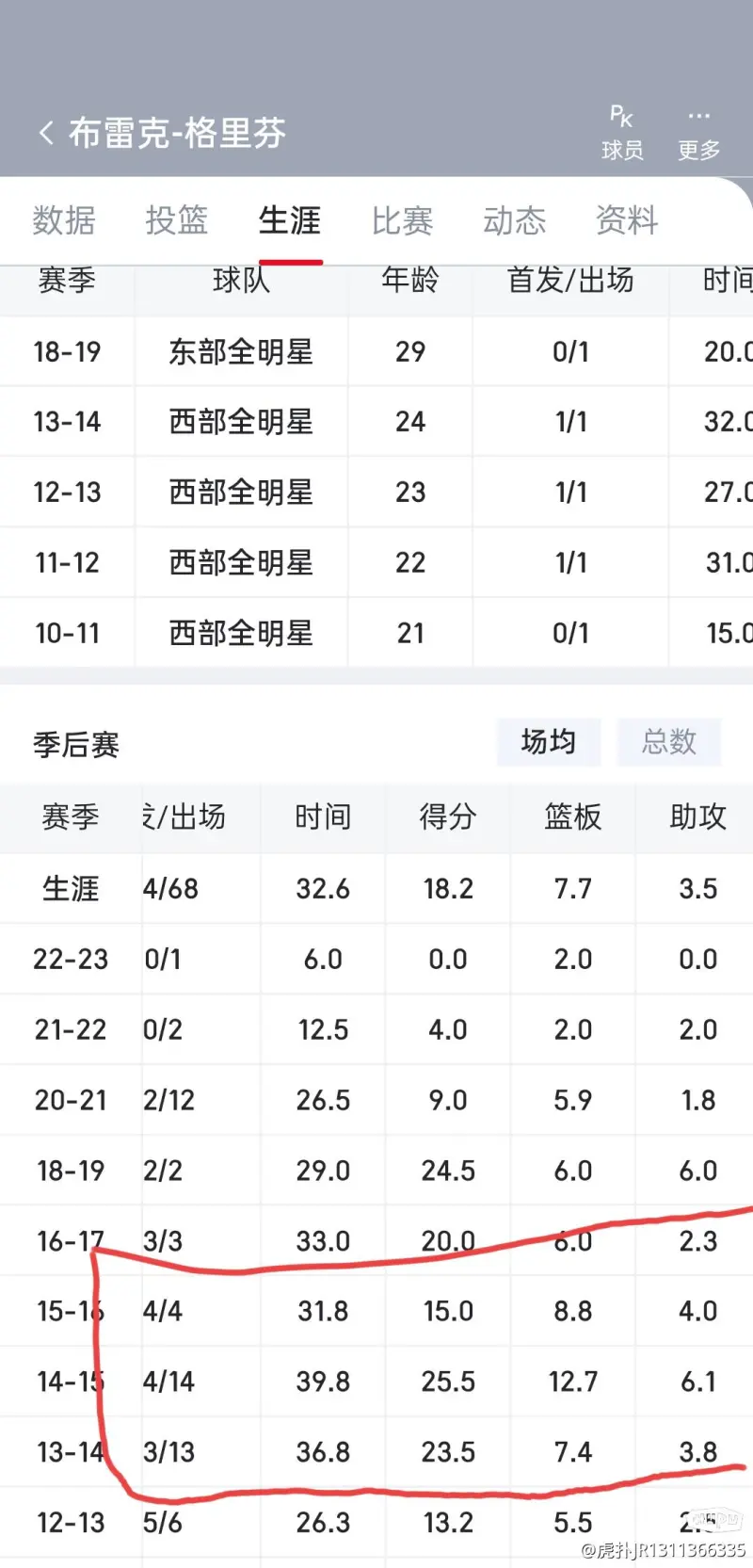This screenshot has width=753, height=1568.
Task: Switch to the 数据 tab
Action: (64, 220)
